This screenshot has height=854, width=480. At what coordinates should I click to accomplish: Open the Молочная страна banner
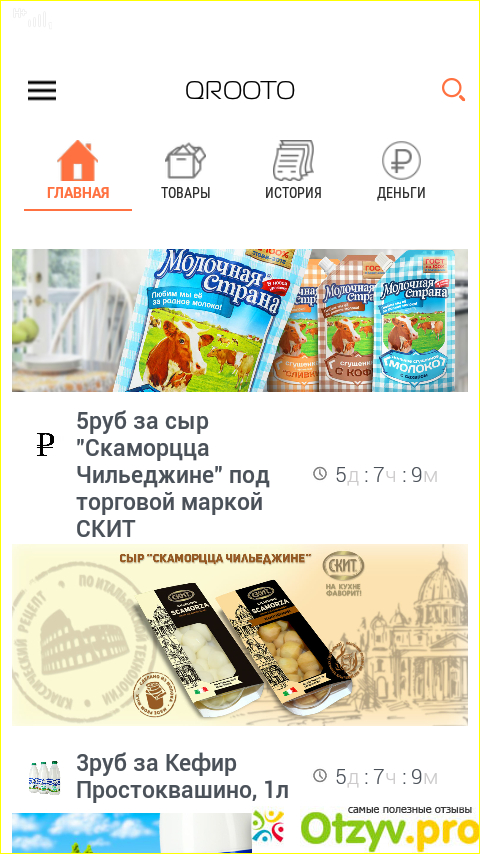[240, 320]
